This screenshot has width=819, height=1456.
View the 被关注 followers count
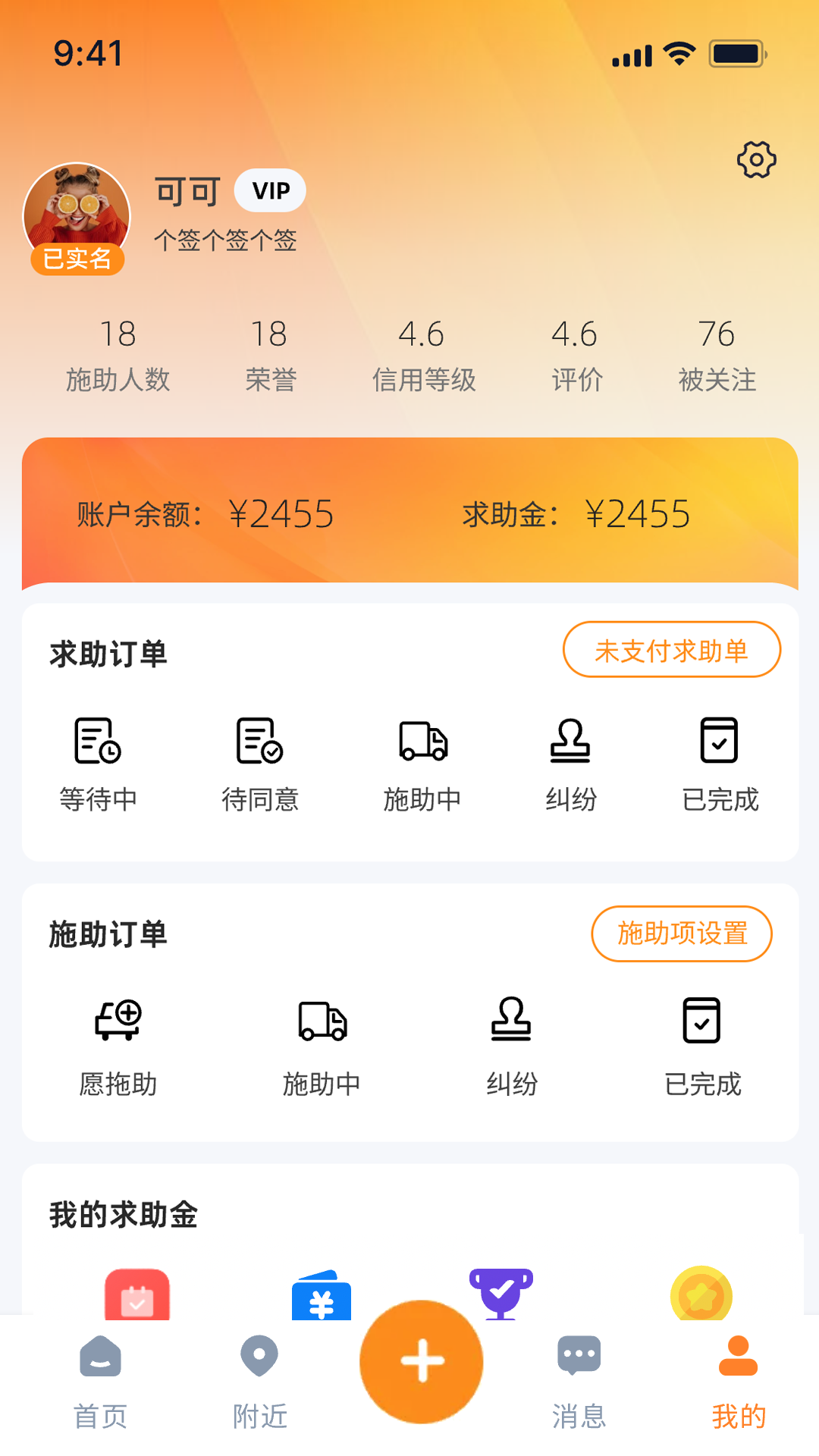tap(717, 353)
